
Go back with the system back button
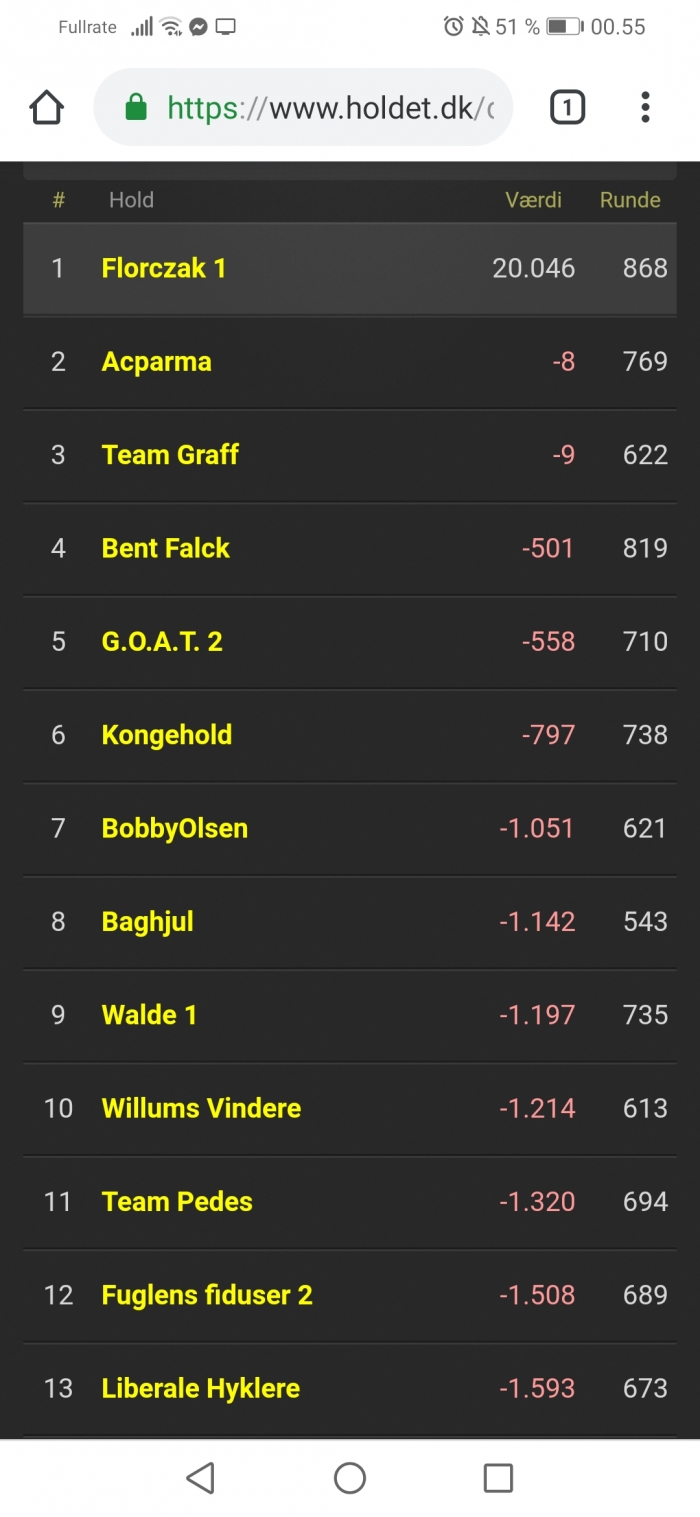coord(201,1477)
